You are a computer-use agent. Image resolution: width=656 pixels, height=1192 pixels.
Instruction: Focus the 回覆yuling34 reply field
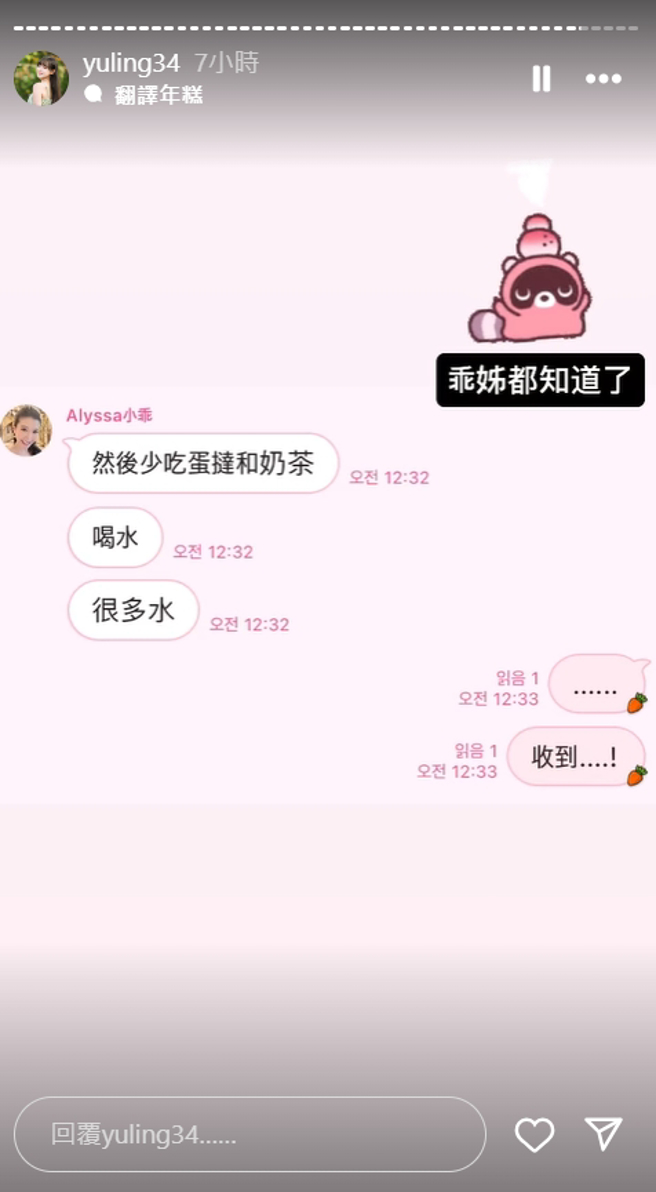250,1134
